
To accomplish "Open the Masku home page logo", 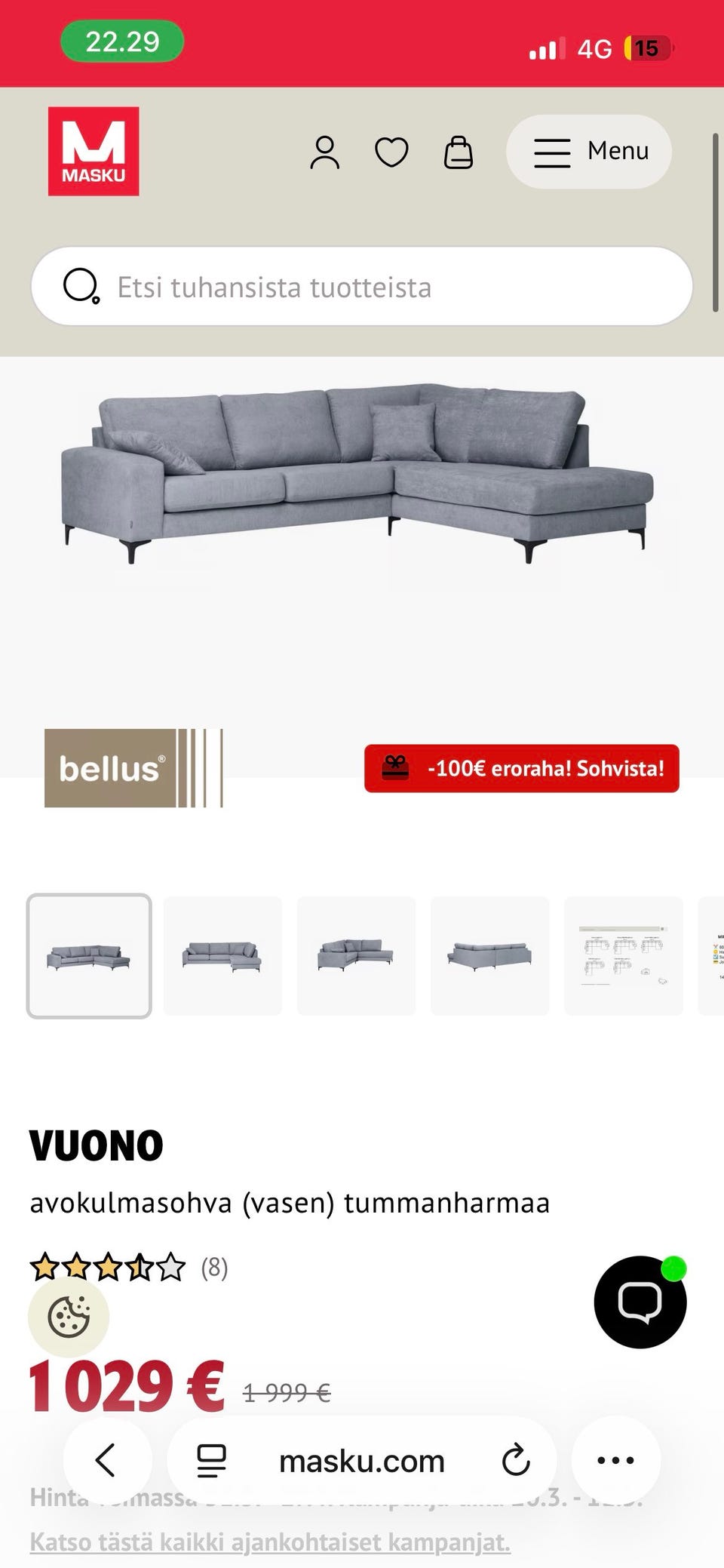I will coord(94,151).
